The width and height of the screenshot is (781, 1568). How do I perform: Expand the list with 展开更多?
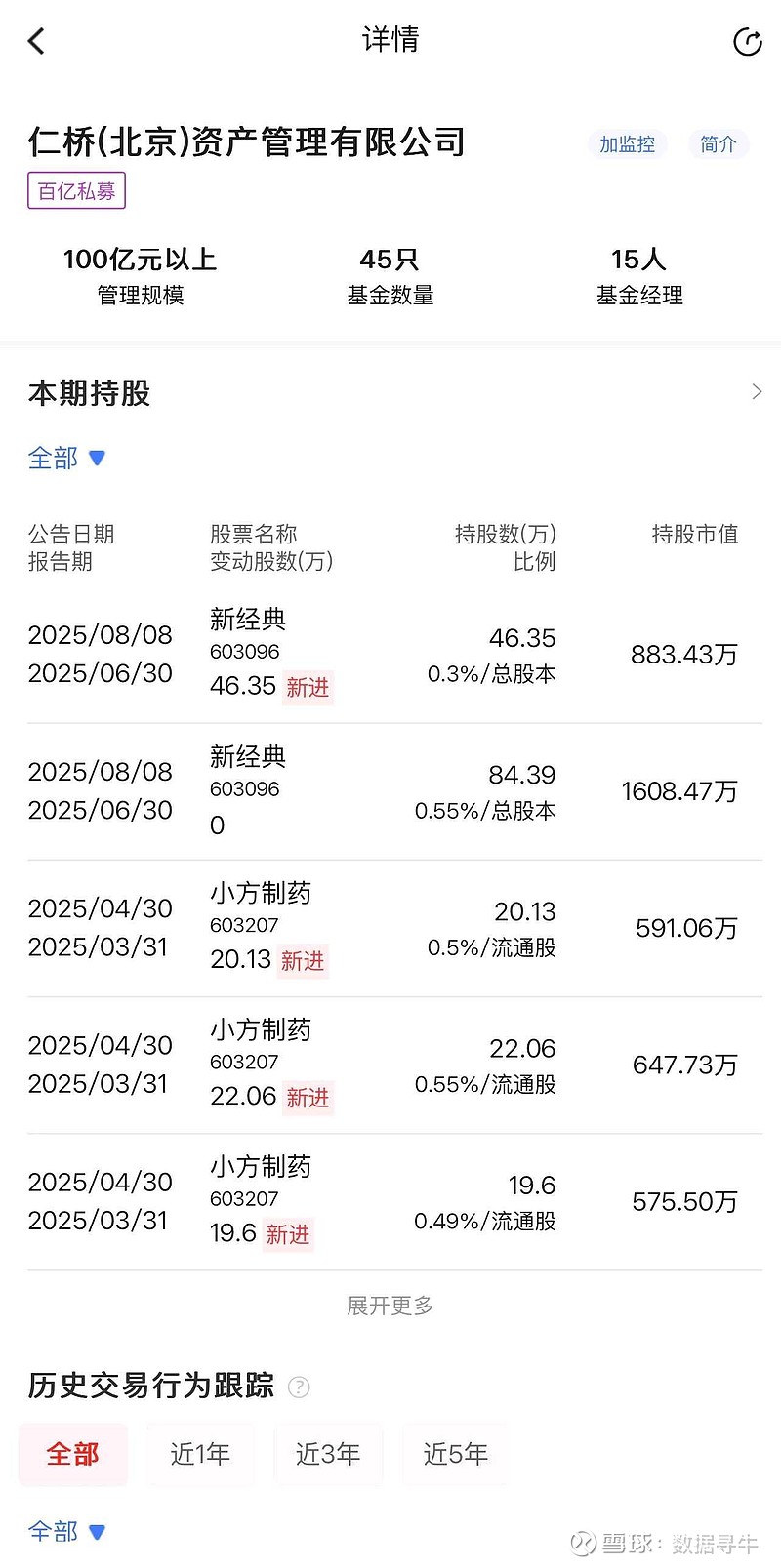(x=390, y=1306)
